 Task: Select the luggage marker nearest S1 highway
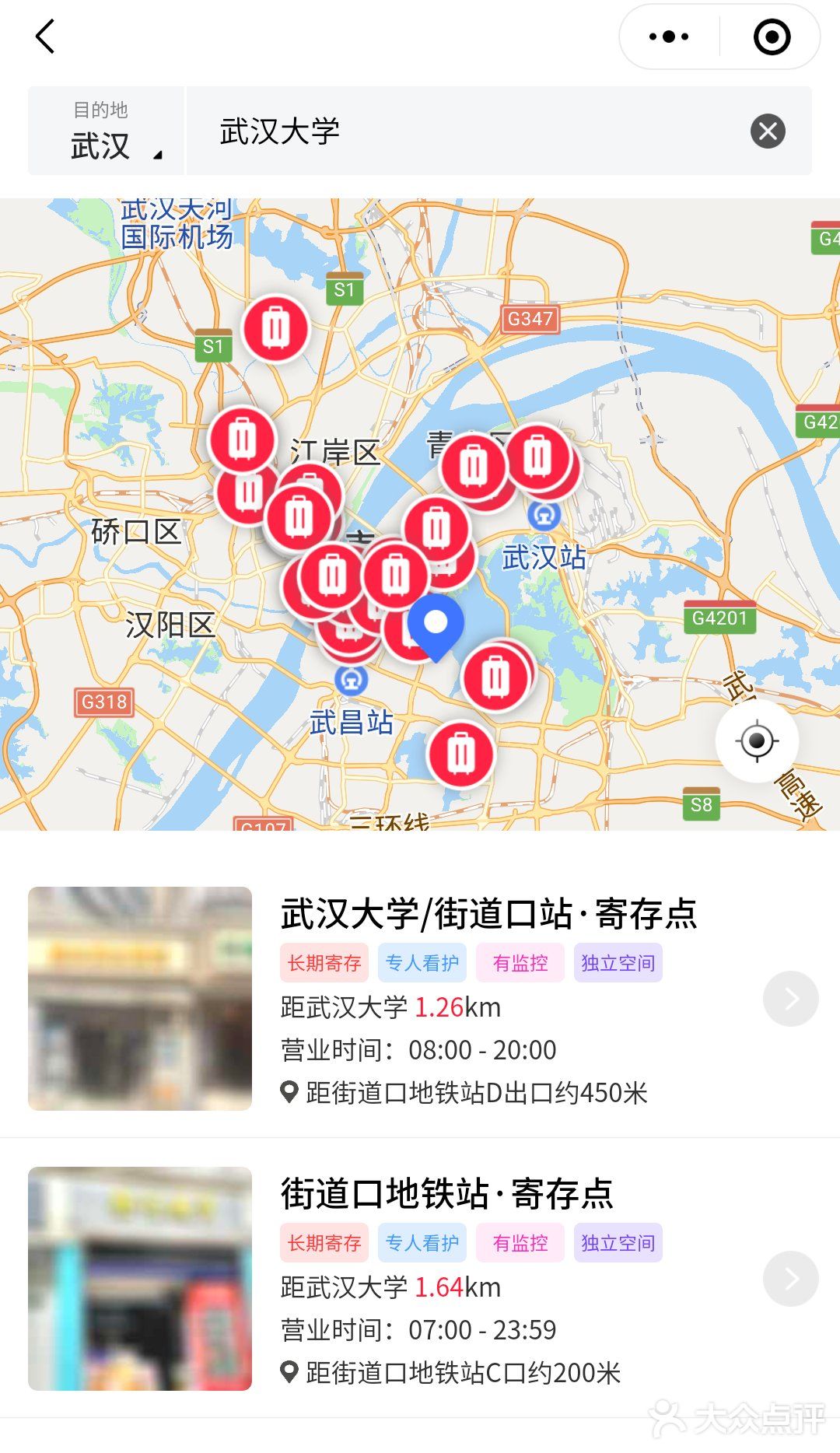click(275, 328)
